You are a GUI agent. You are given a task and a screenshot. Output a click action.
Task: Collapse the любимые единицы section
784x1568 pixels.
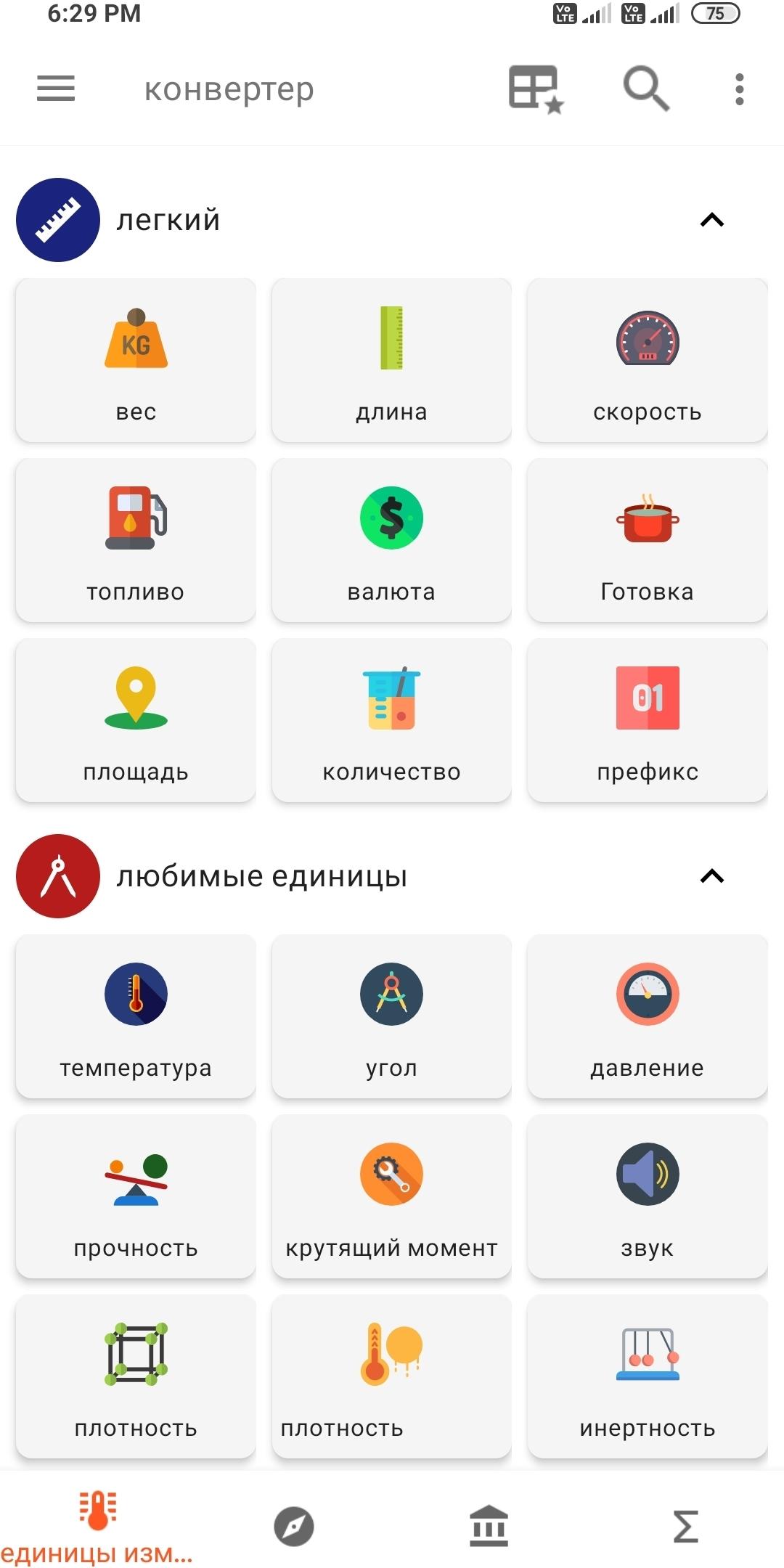pos(711,876)
